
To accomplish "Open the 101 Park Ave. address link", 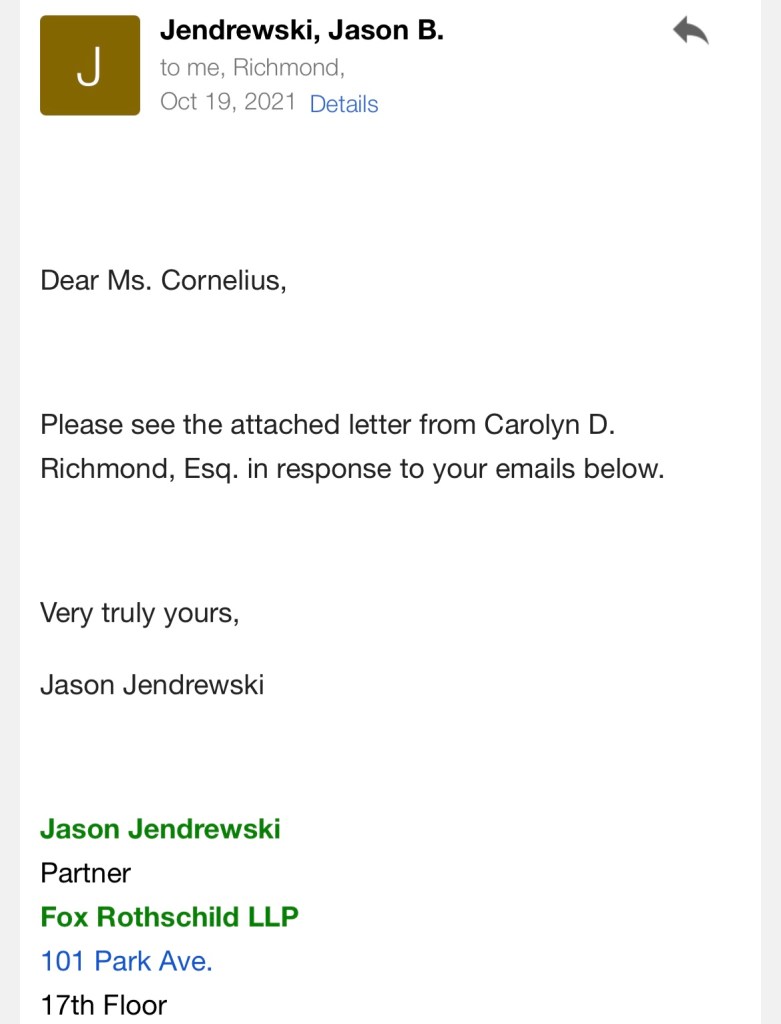I will pyautogui.click(x=126, y=961).
